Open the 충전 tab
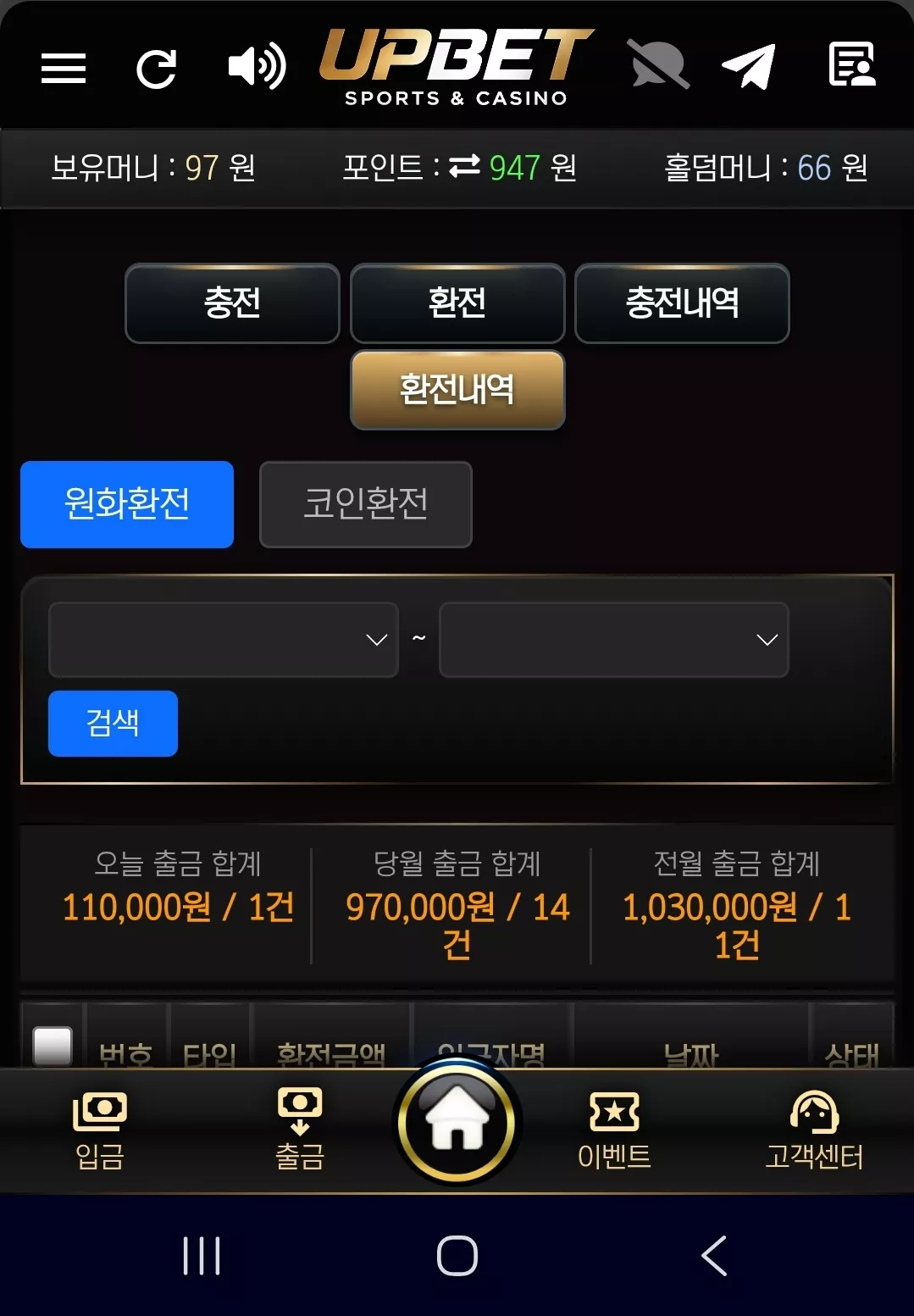This screenshot has width=914, height=1316. click(x=232, y=303)
